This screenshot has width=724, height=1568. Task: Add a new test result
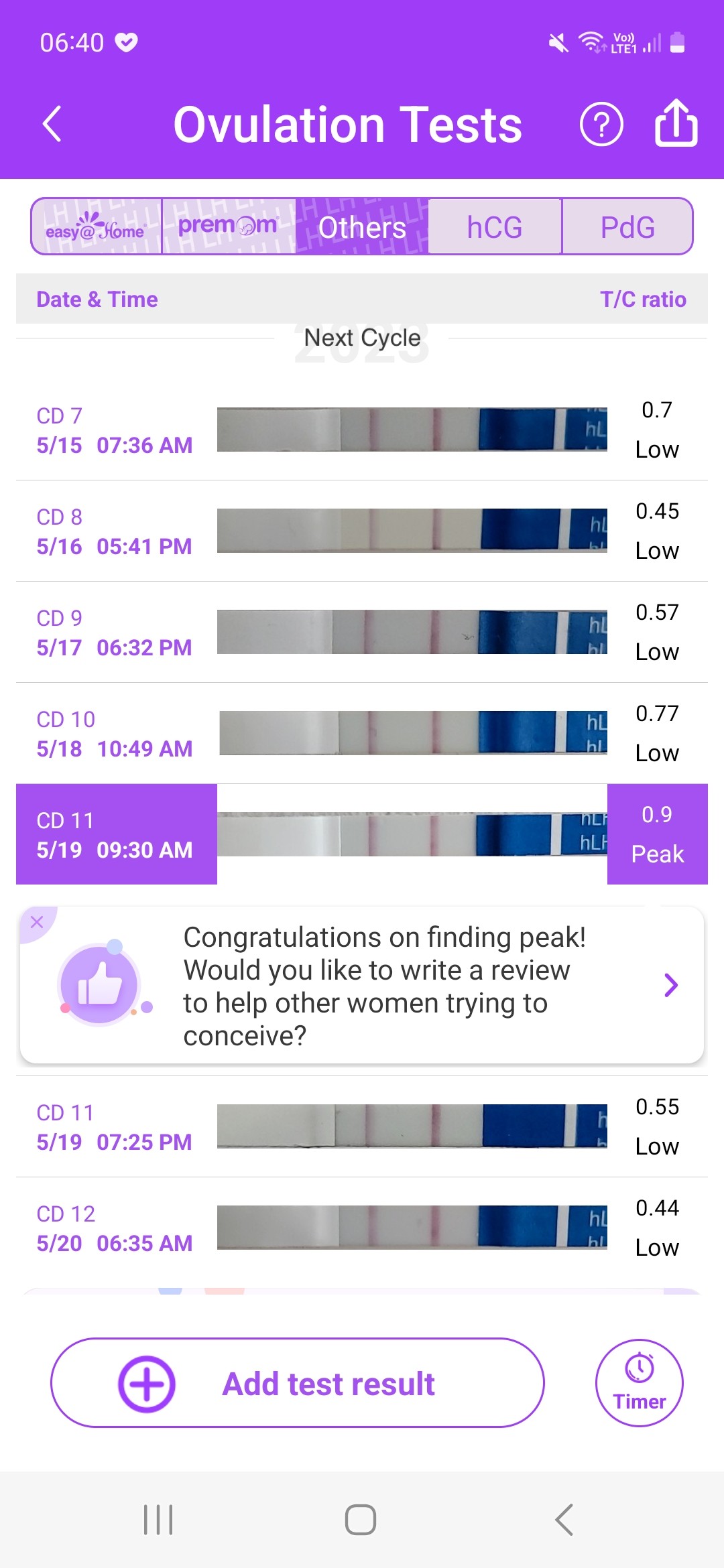tap(297, 1383)
